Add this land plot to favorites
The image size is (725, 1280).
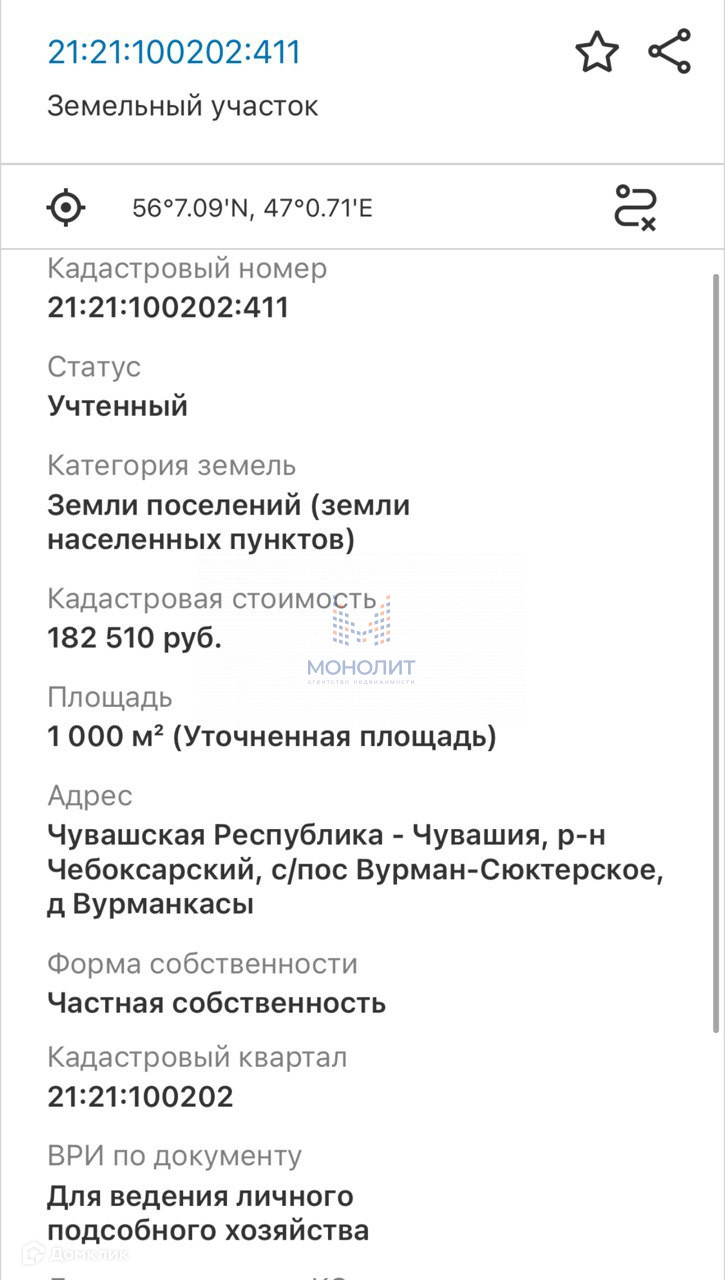[597, 52]
